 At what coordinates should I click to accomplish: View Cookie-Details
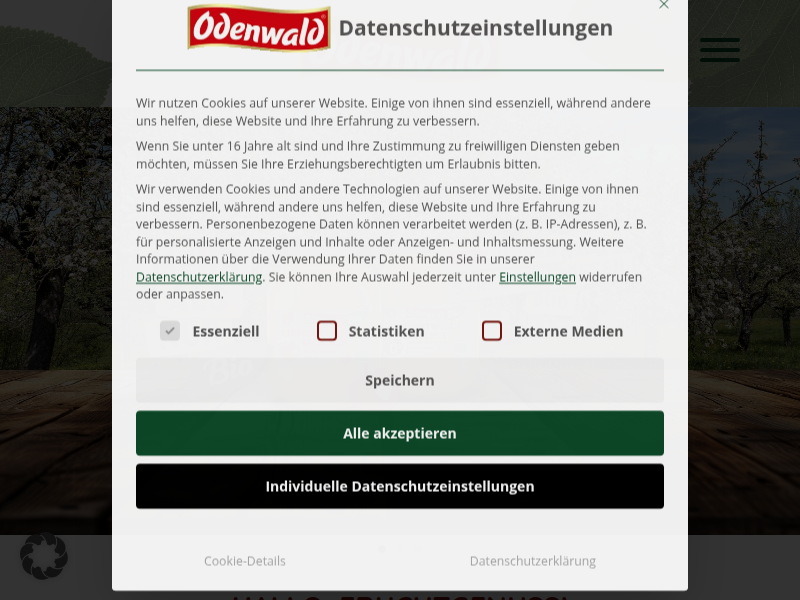click(245, 561)
